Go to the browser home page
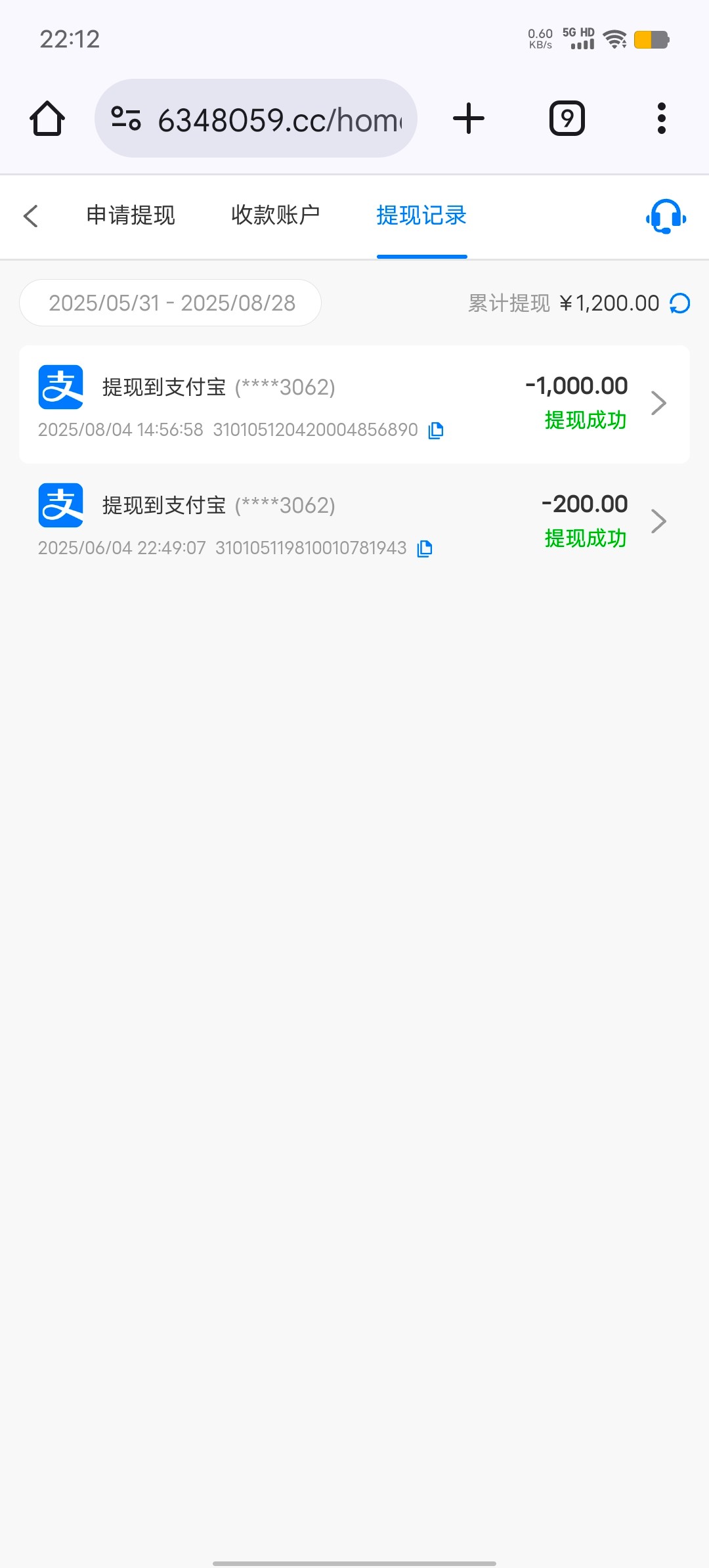709x1568 pixels. click(x=47, y=119)
